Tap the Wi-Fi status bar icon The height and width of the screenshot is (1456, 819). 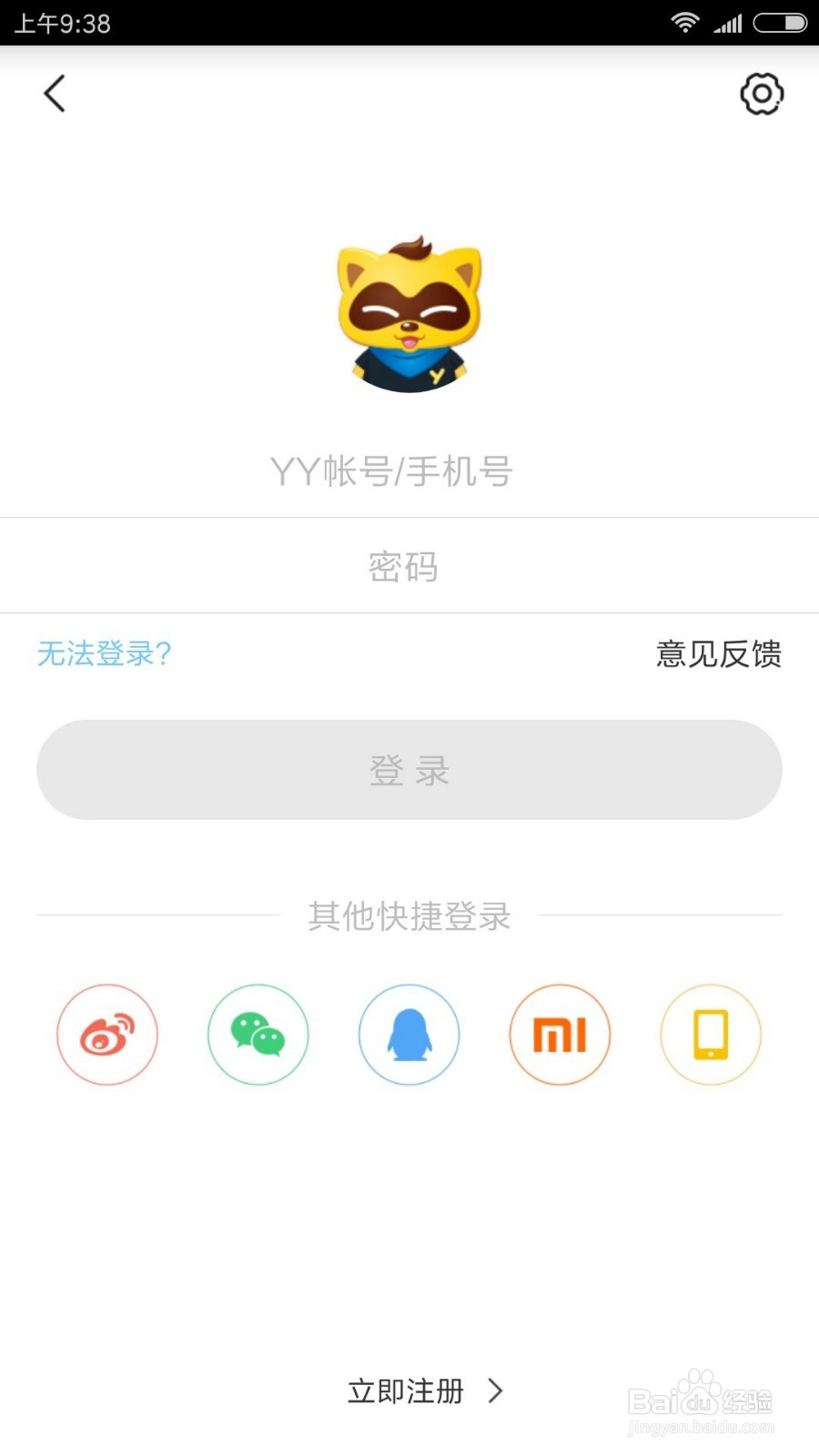(685, 23)
